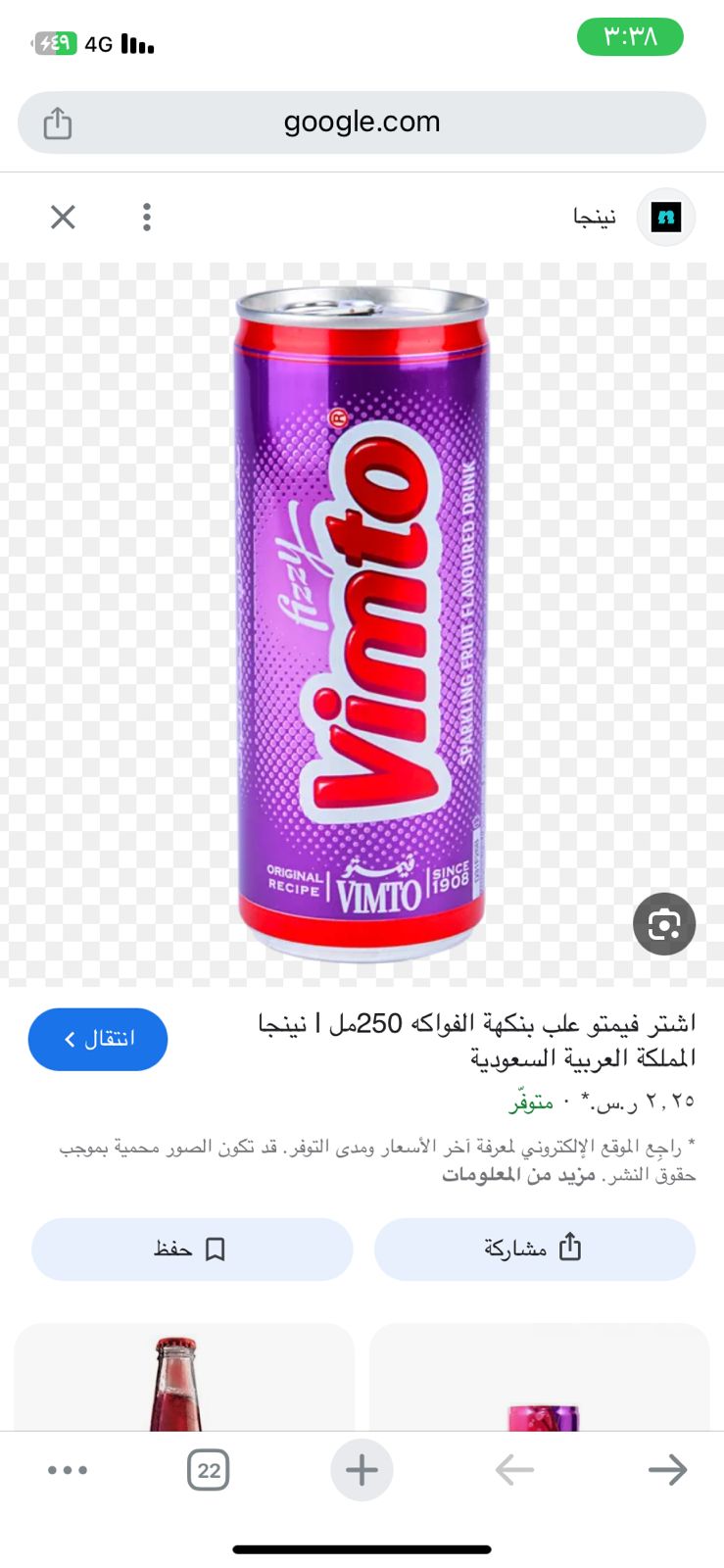Tap the انتقال button
This screenshot has height=1568, width=724.
pos(97,1039)
